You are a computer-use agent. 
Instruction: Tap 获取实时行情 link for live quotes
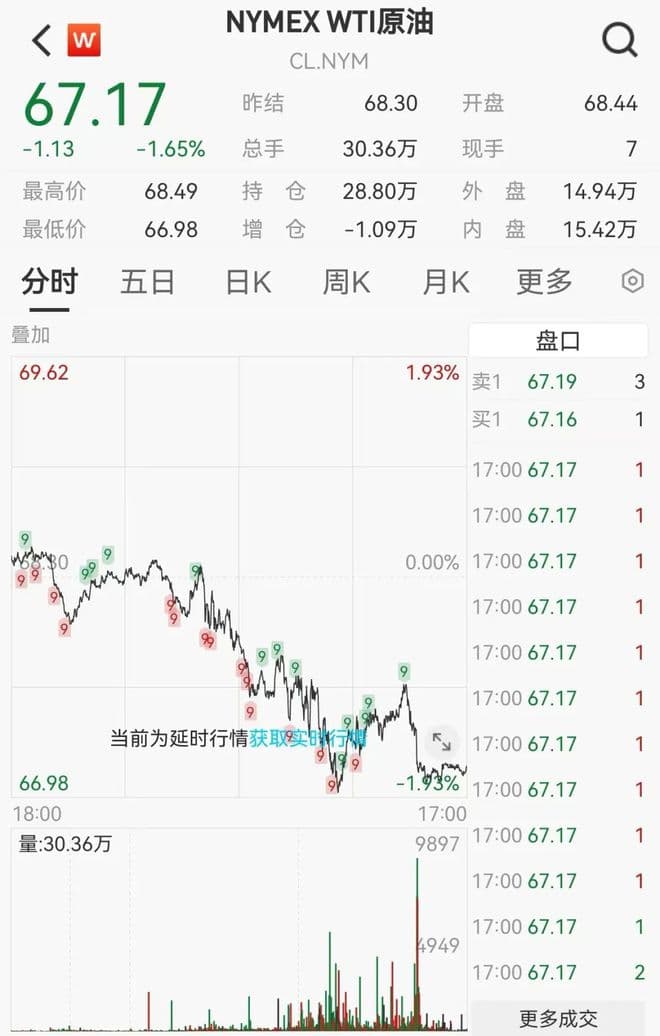pos(308,739)
